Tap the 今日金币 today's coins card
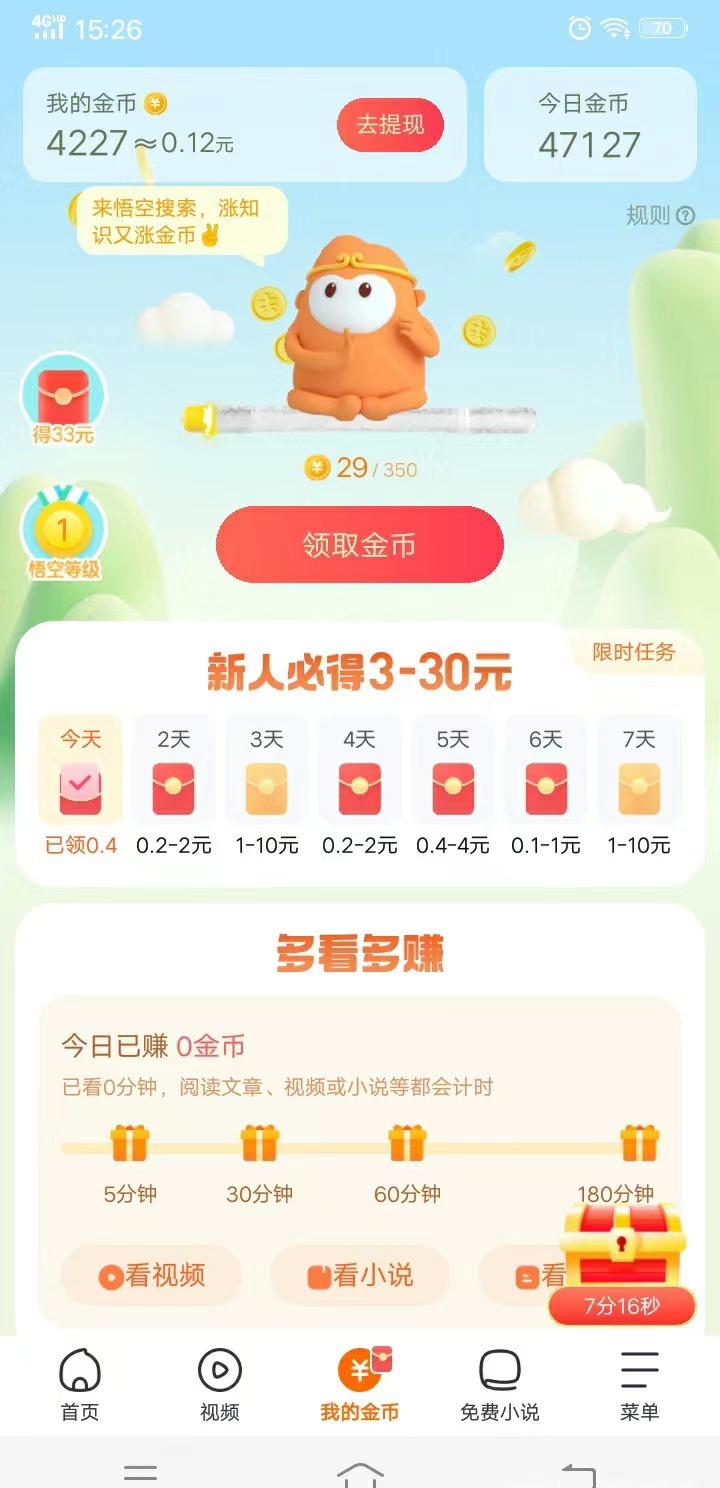 (590, 125)
